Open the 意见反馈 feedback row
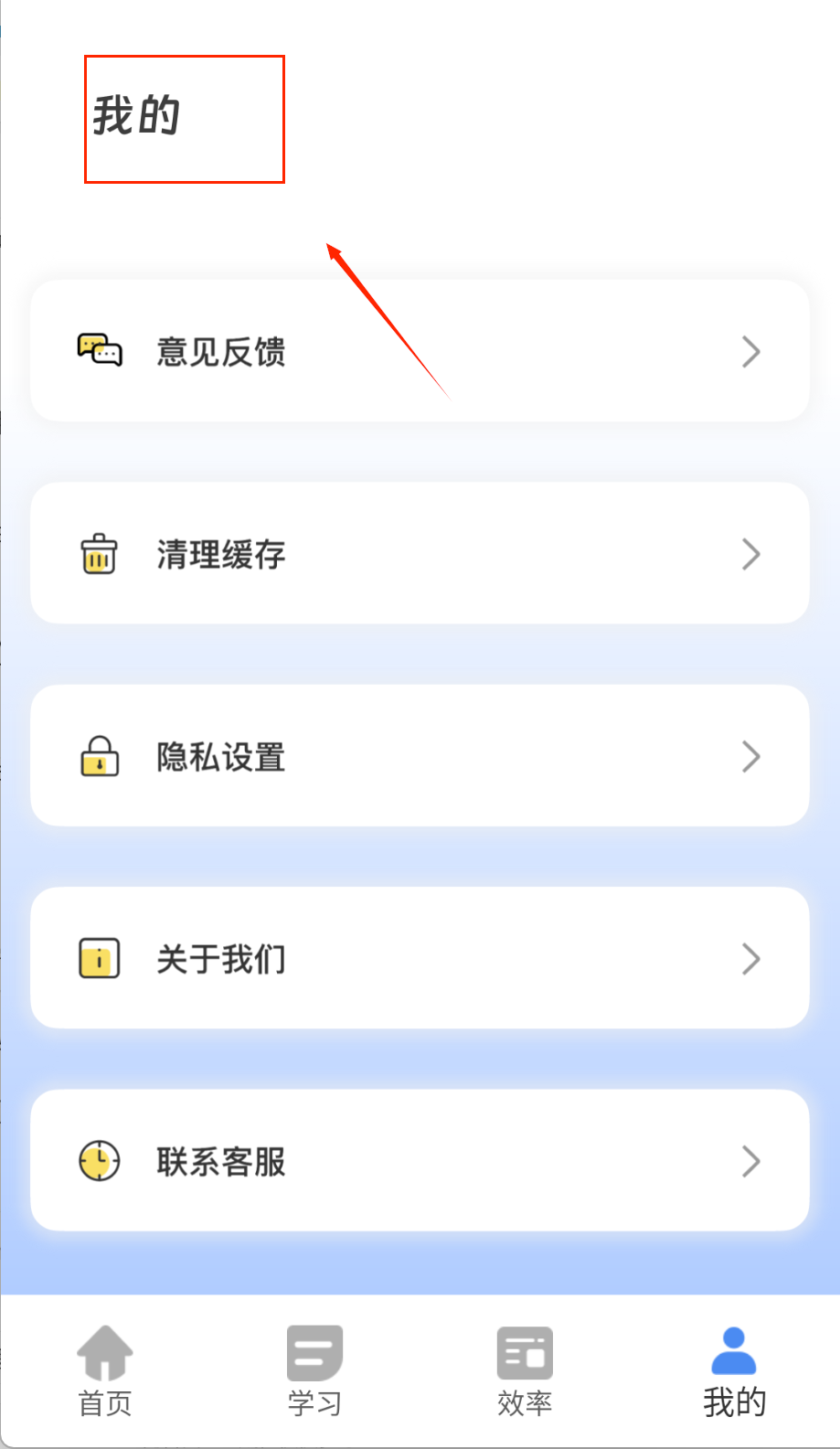The image size is (840, 1449). click(420, 351)
